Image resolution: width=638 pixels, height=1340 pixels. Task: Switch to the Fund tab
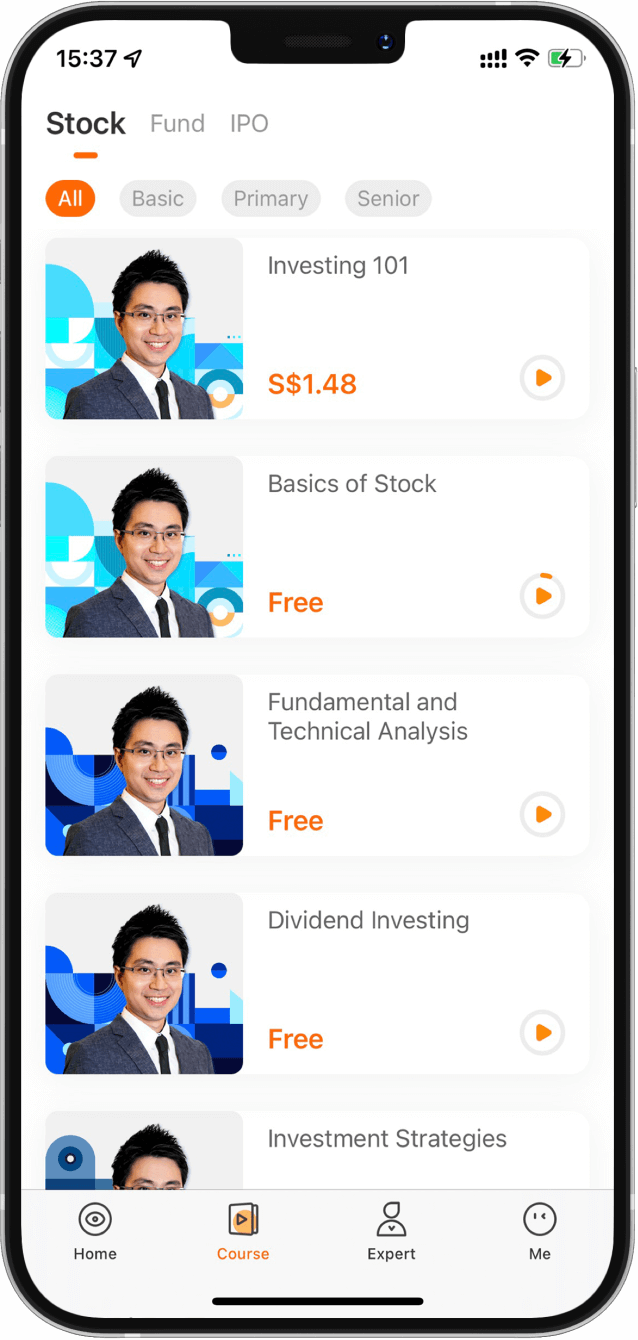[x=177, y=124]
